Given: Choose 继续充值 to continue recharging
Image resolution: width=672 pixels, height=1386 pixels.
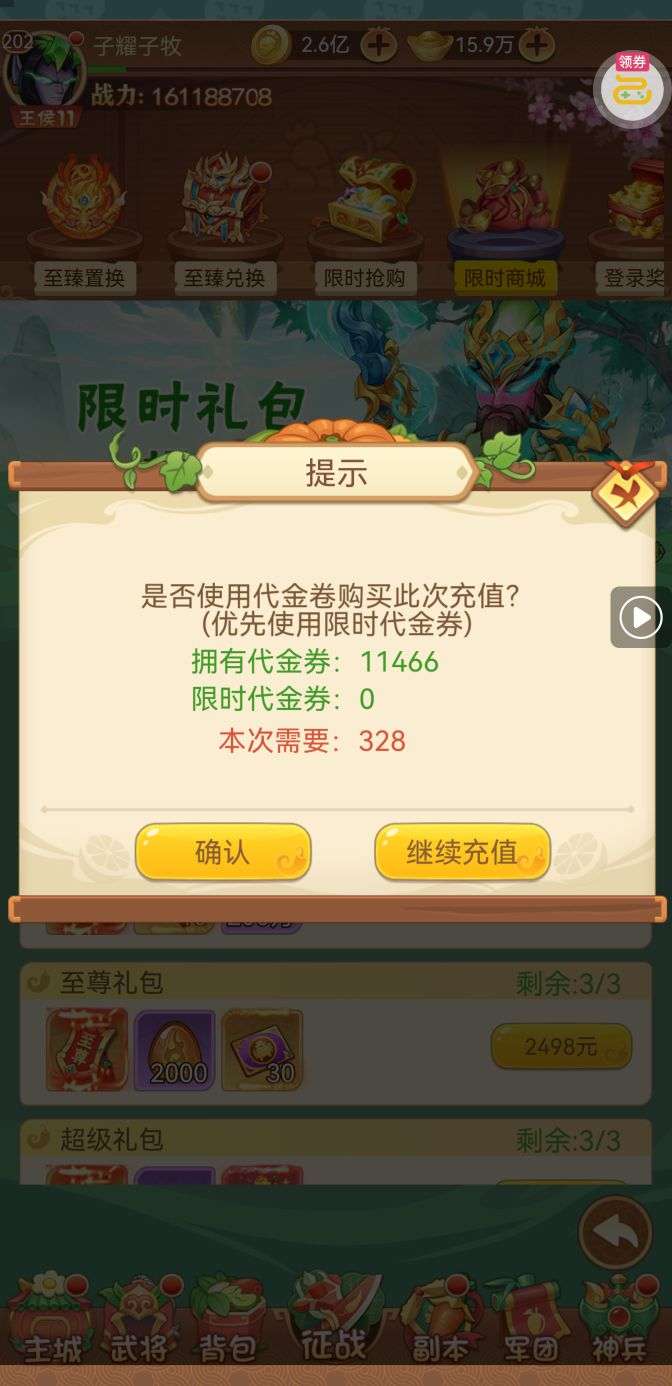Looking at the screenshot, I should (x=462, y=852).
